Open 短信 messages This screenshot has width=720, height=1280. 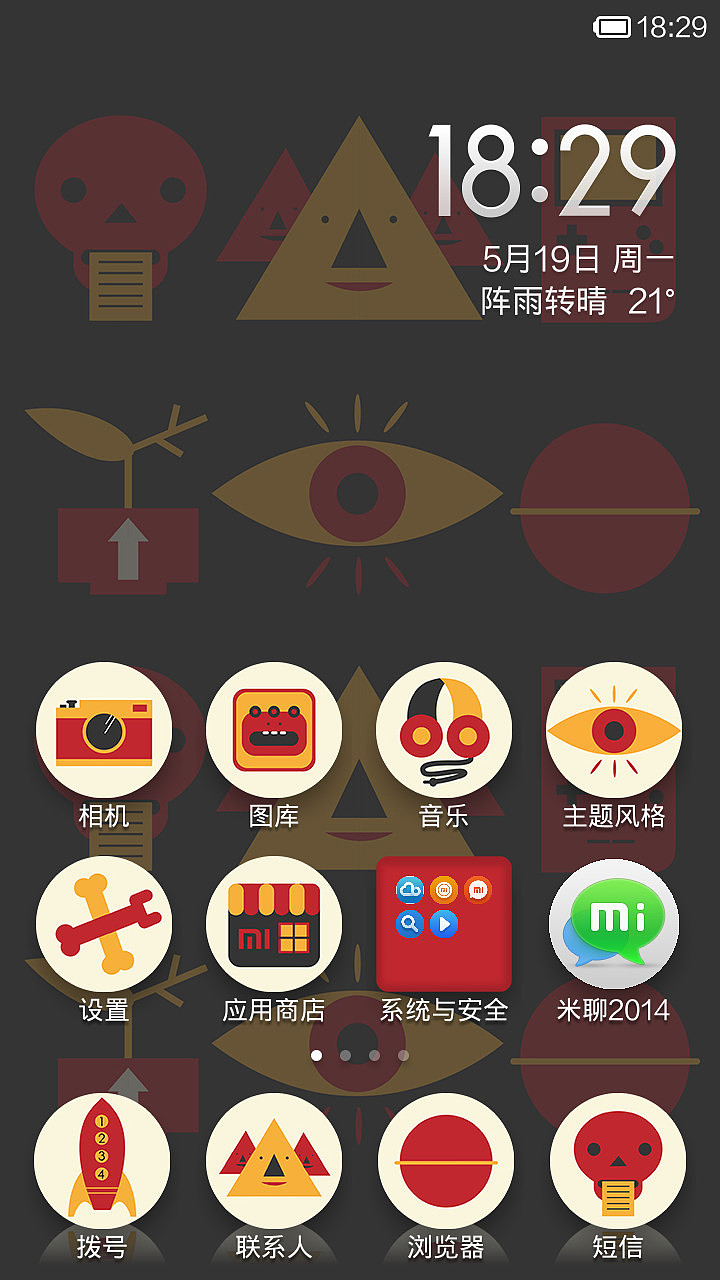click(618, 1162)
